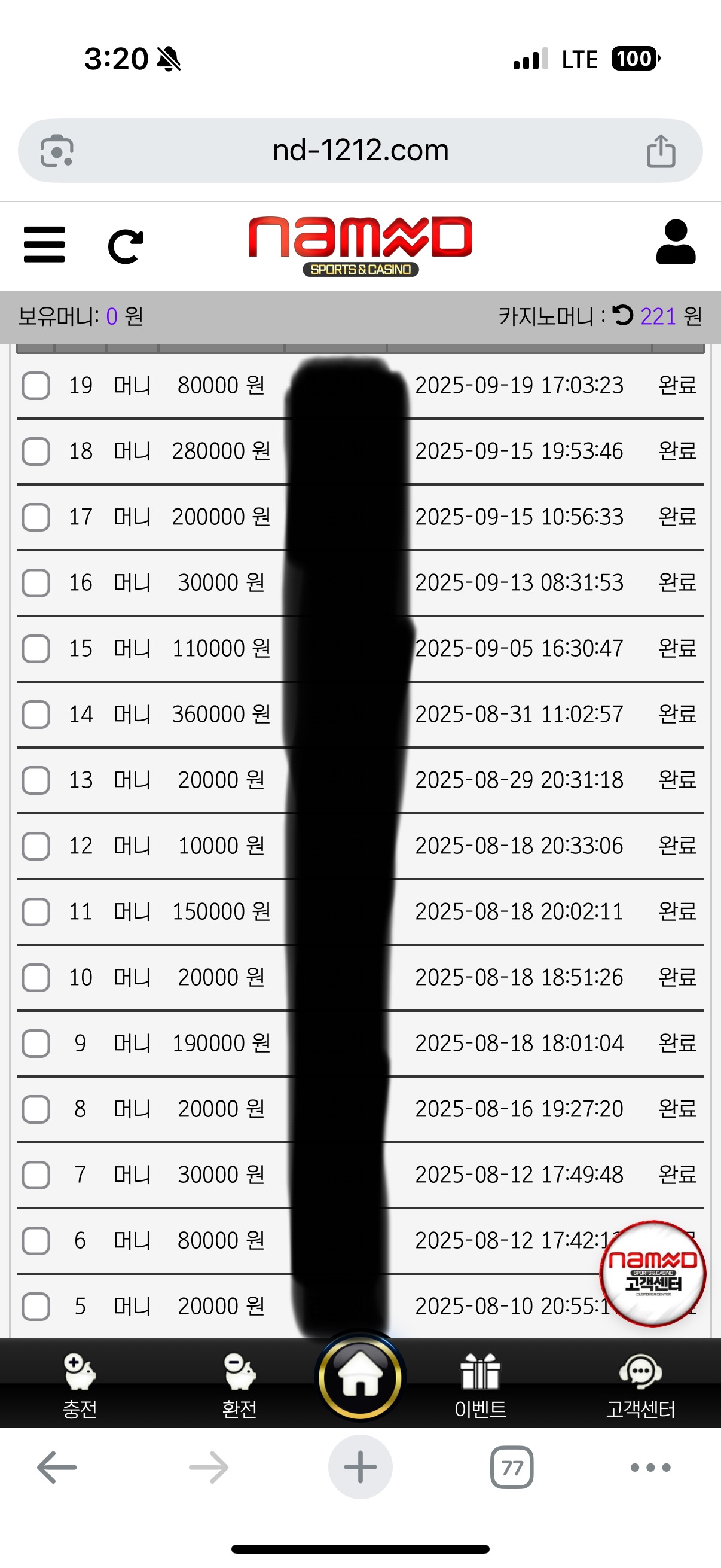Mark row 12 checkbox
This screenshot has height=1568, width=721.
[36, 846]
